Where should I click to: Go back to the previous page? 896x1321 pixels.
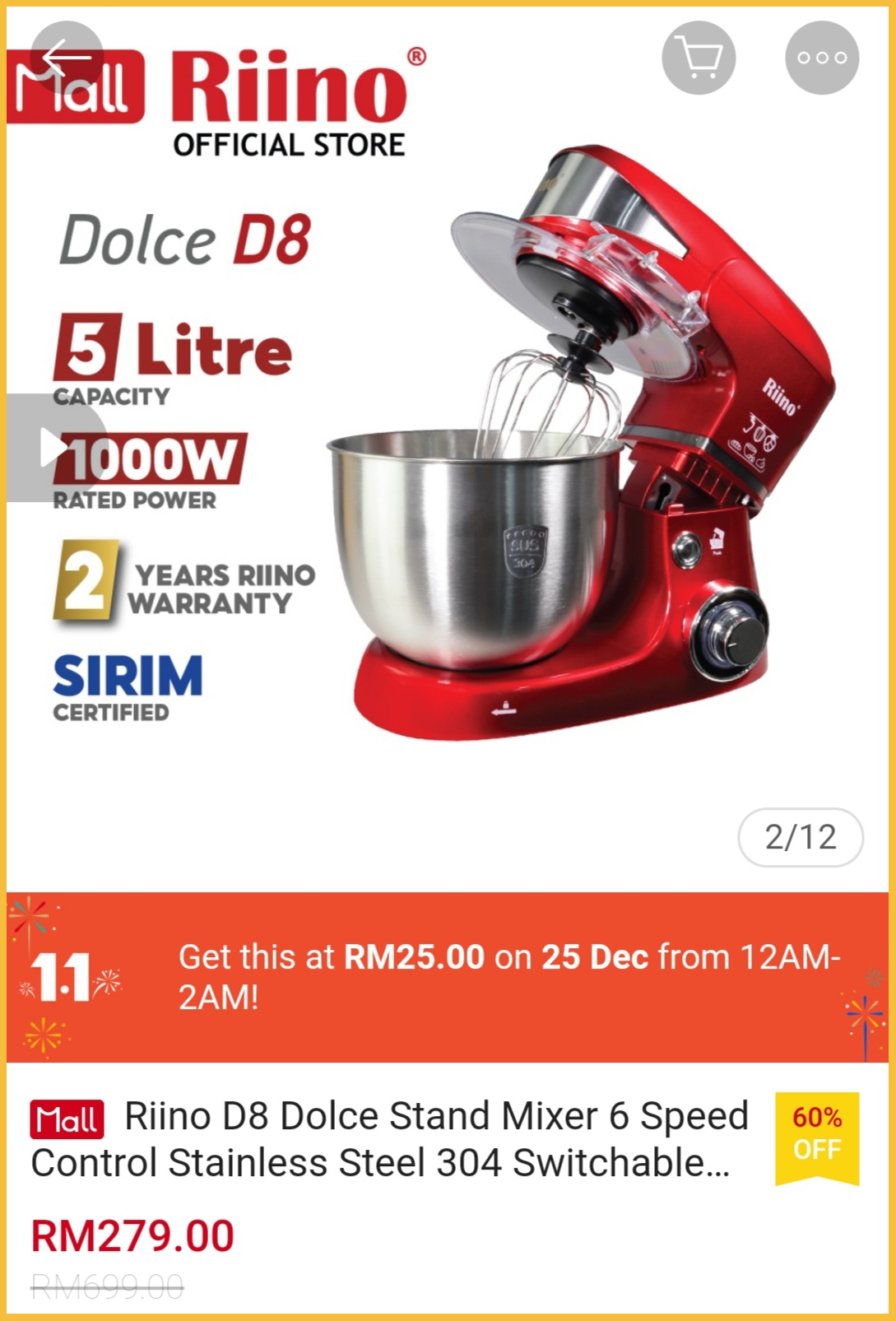click(x=67, y=58)
